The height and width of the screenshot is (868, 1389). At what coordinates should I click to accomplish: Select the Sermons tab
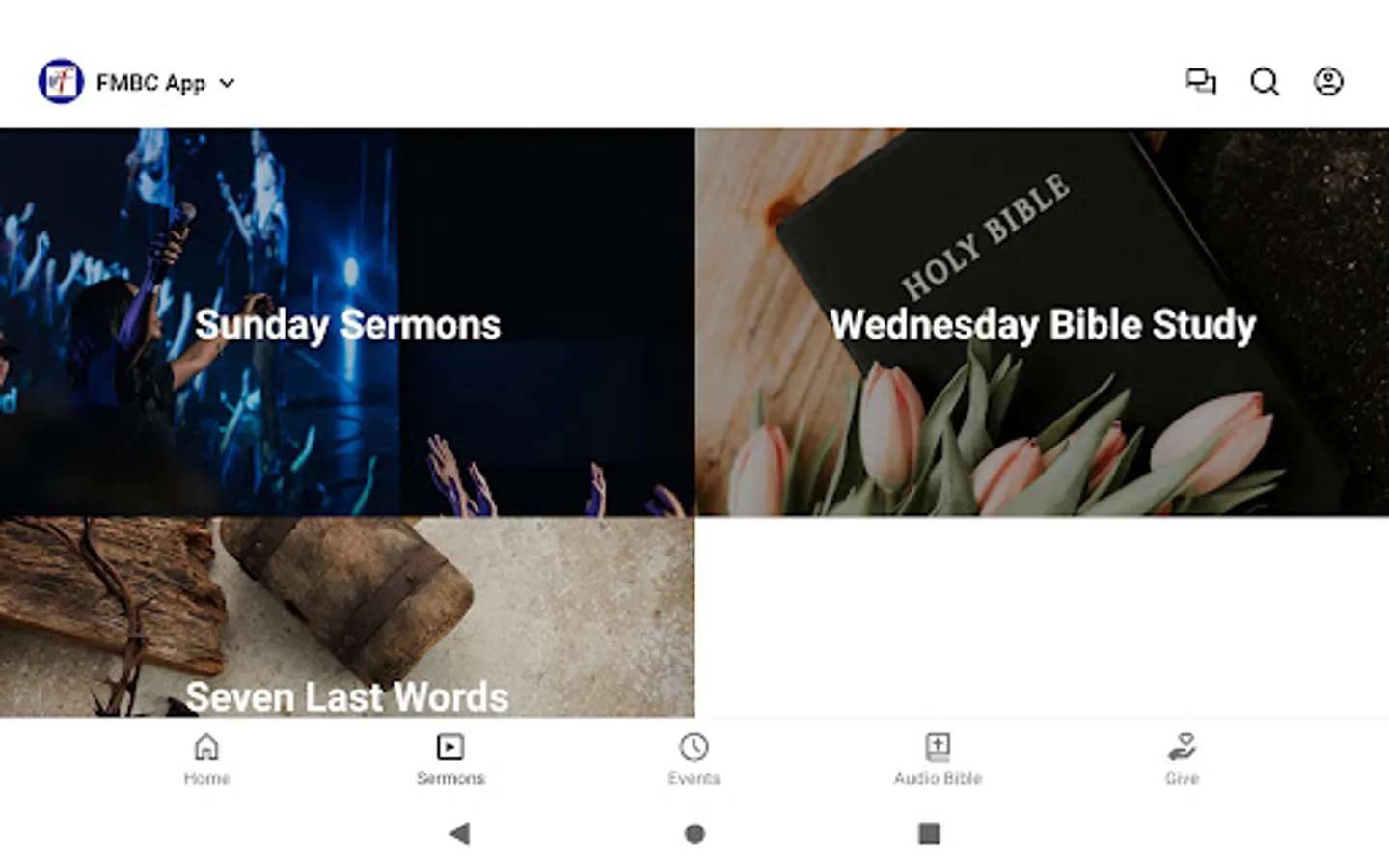[x=450, y=759]
